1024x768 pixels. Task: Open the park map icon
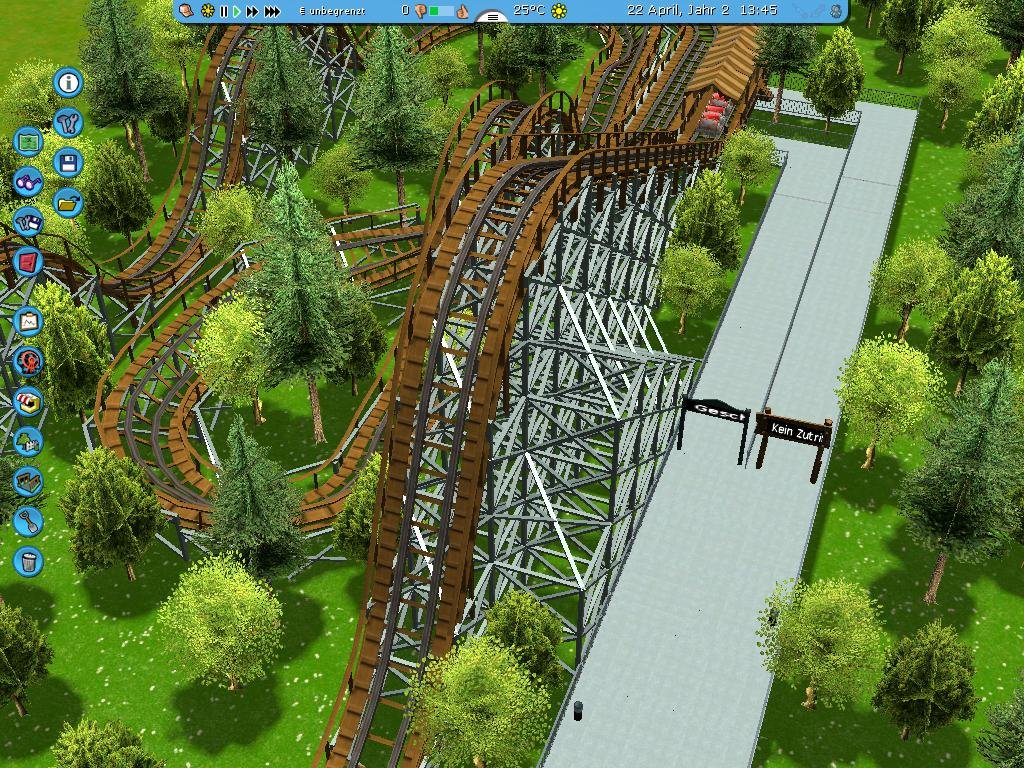point(28,142)
